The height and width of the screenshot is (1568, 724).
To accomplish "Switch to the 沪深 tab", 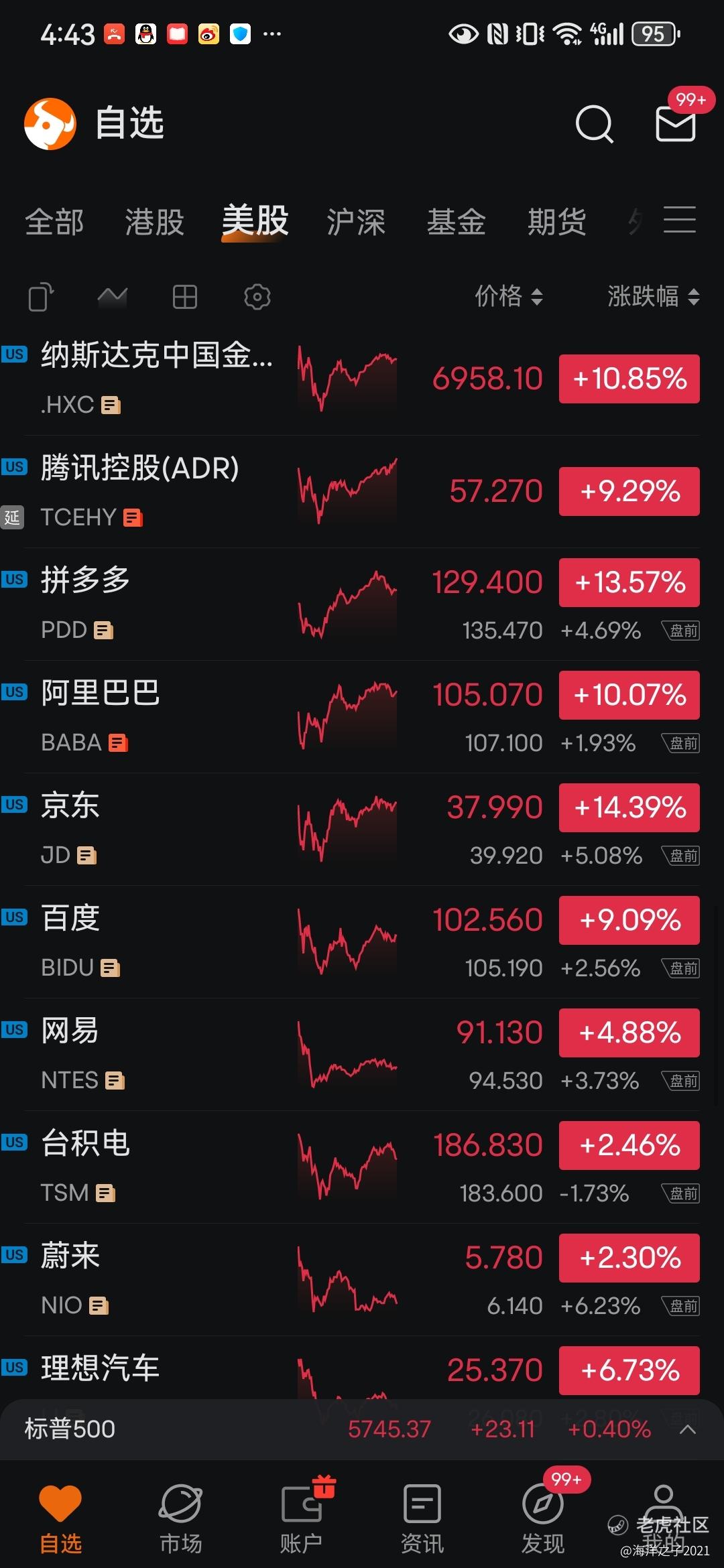I will 356,222.
